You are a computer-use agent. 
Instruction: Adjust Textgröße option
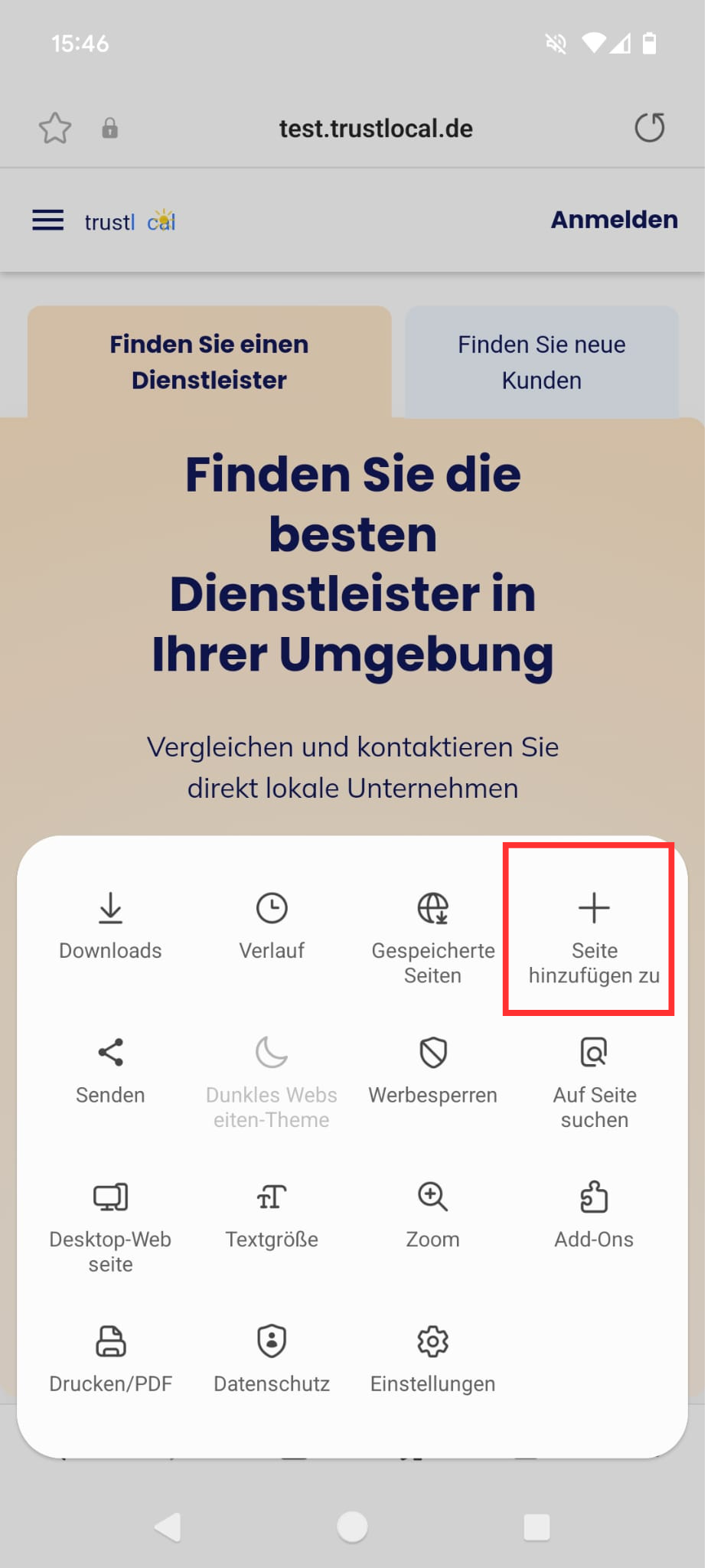(x=272, y=1215)
